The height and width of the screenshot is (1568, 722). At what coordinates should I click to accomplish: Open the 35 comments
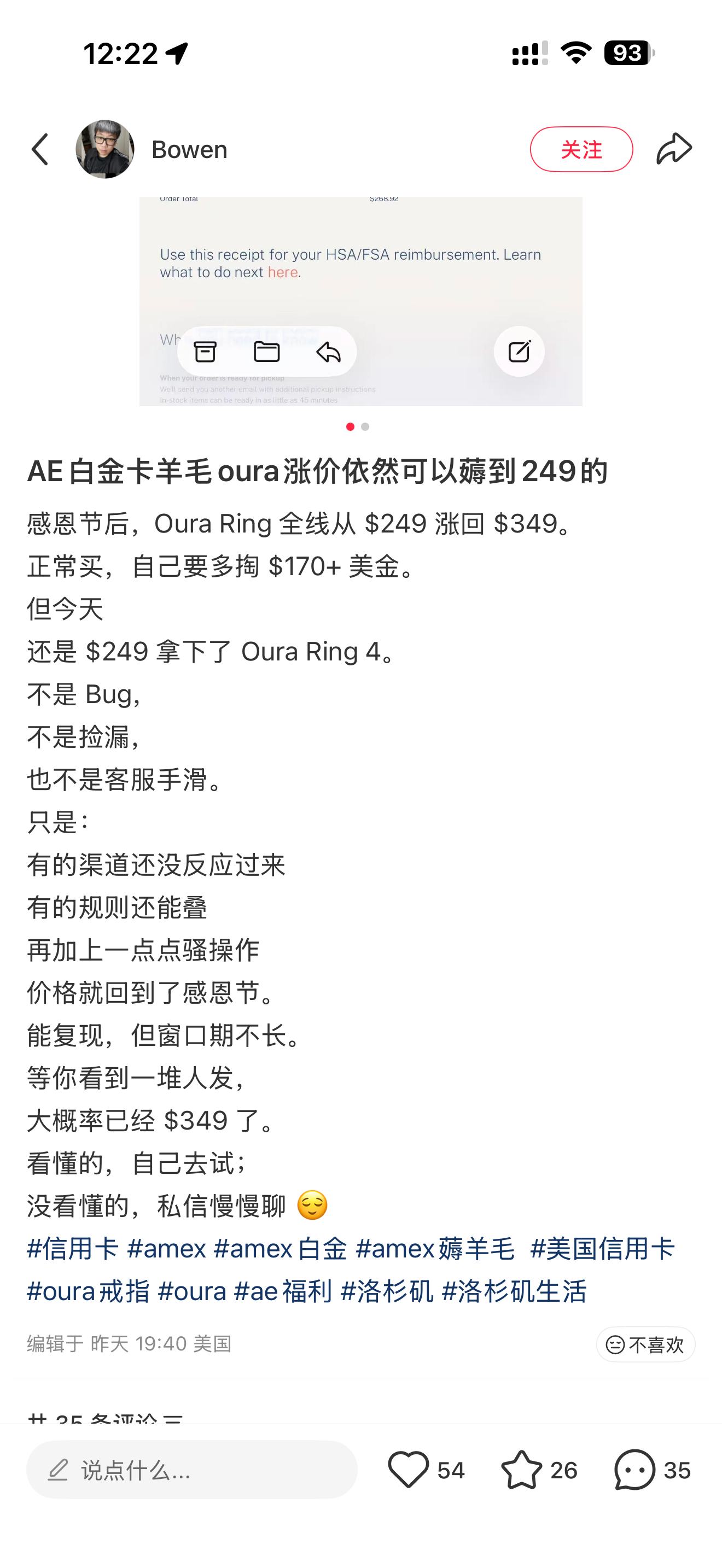(651, 1470)
